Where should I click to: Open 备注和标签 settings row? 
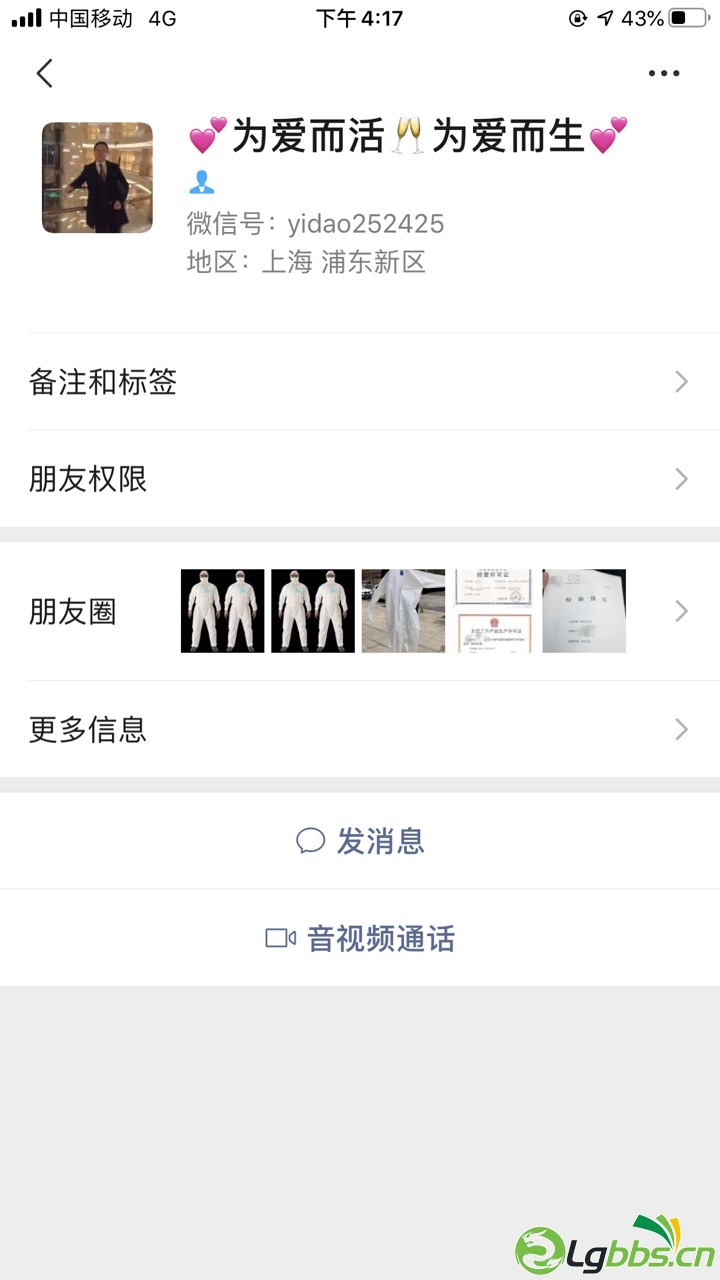click(360, 382)
